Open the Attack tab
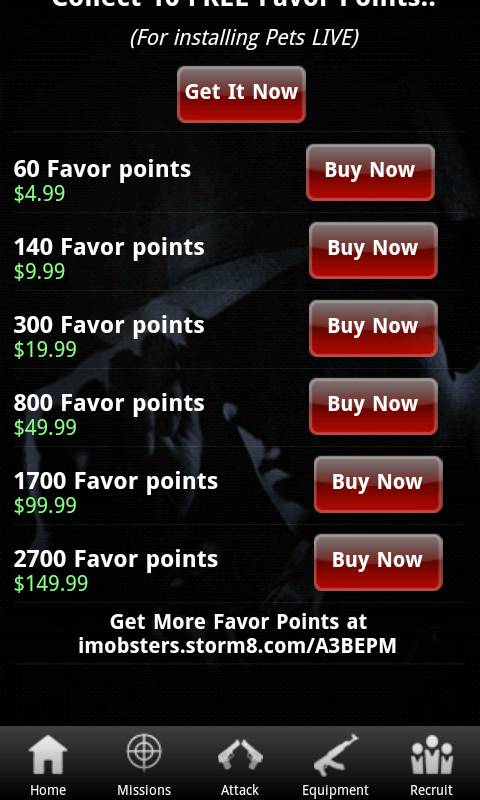The image size is (480, 800). coord(240,764)
